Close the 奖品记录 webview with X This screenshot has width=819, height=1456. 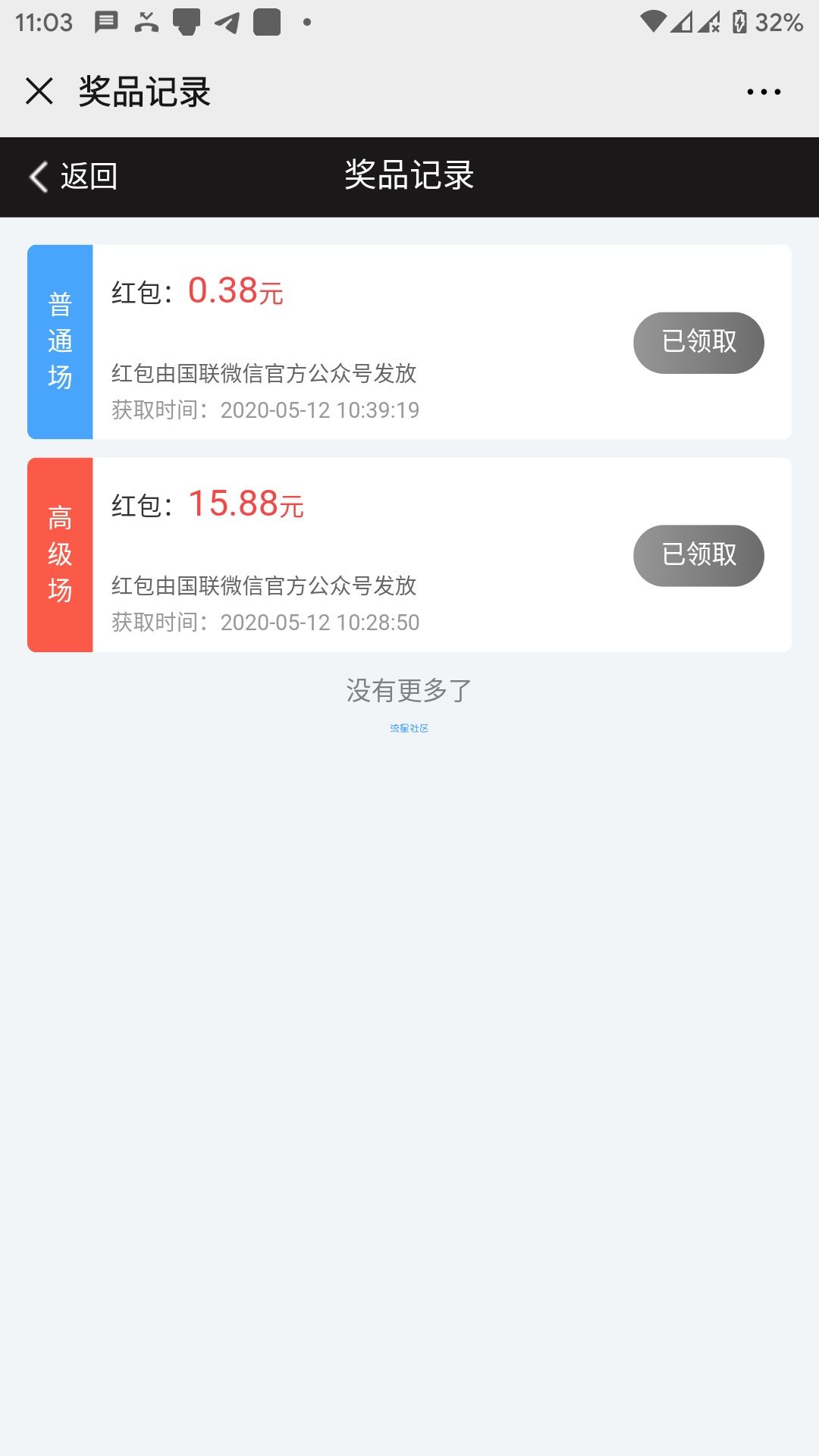[39, 91]
